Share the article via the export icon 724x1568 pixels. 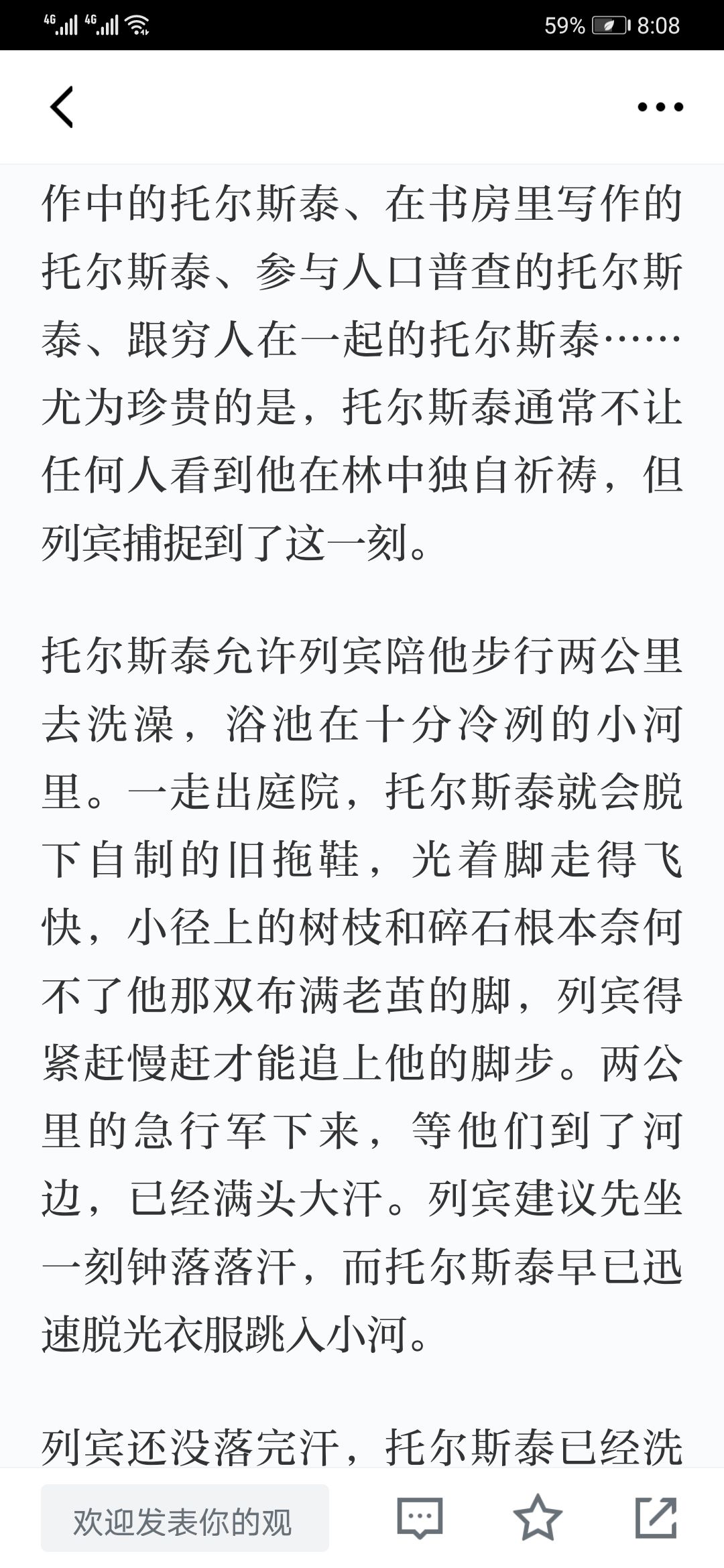[x=656, y=1517]
